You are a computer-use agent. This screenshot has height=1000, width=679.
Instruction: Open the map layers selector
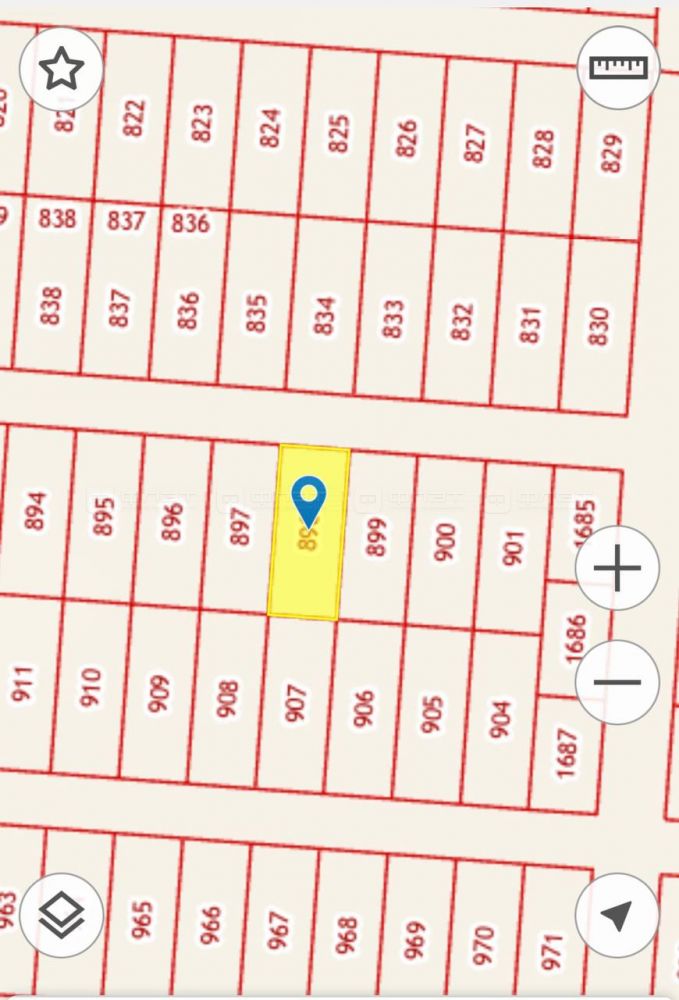pos(61,915)
